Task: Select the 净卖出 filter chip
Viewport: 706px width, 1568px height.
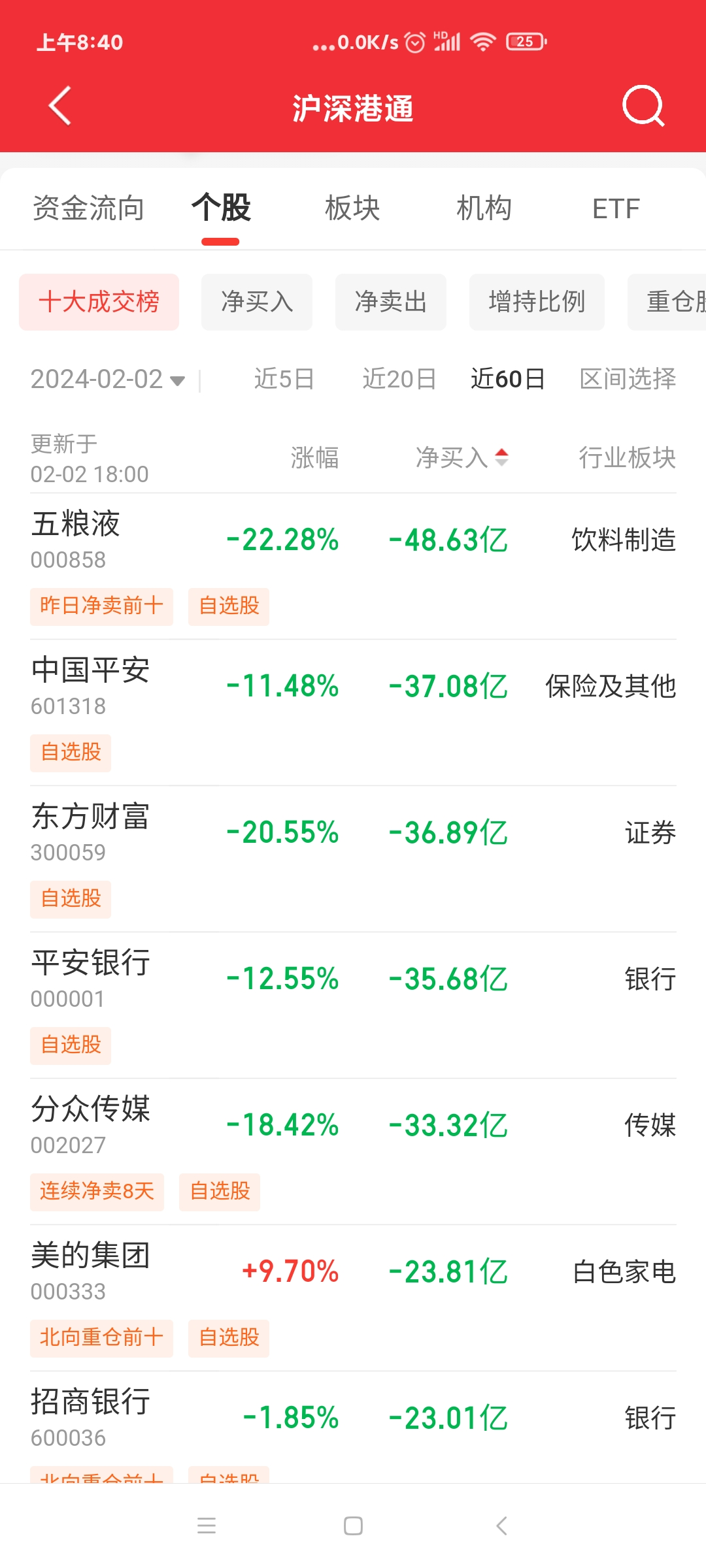Action: click(x=390, y=302)
